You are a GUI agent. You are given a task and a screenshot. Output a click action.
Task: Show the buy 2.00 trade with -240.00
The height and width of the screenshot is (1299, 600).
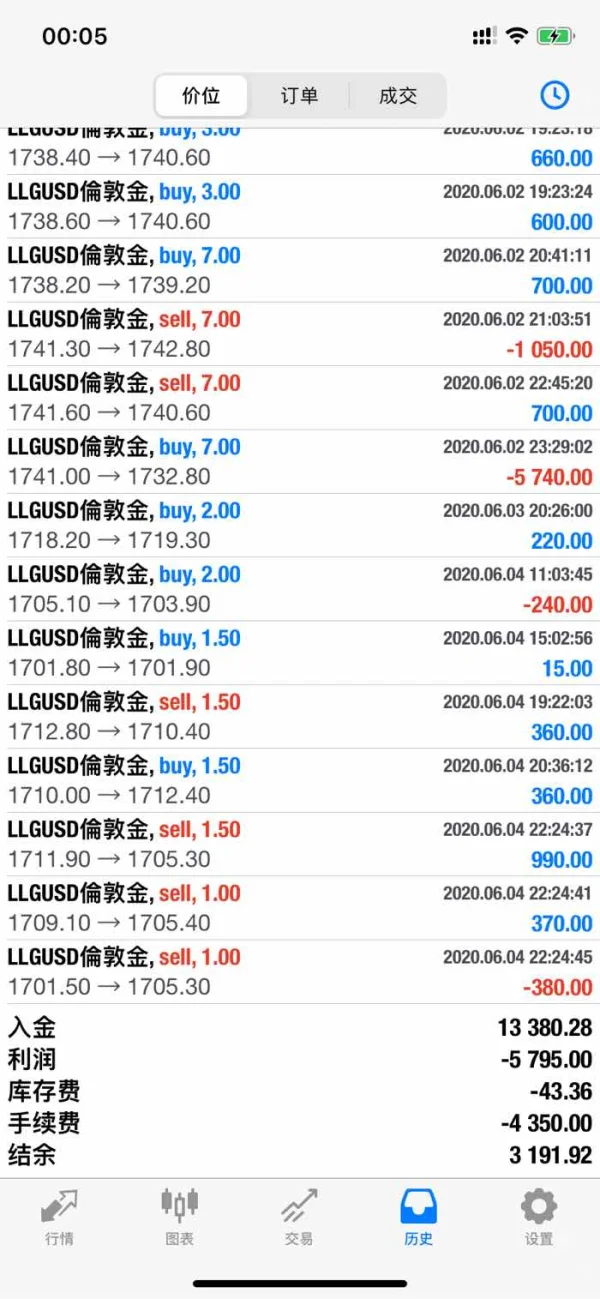tap(300, 589)
